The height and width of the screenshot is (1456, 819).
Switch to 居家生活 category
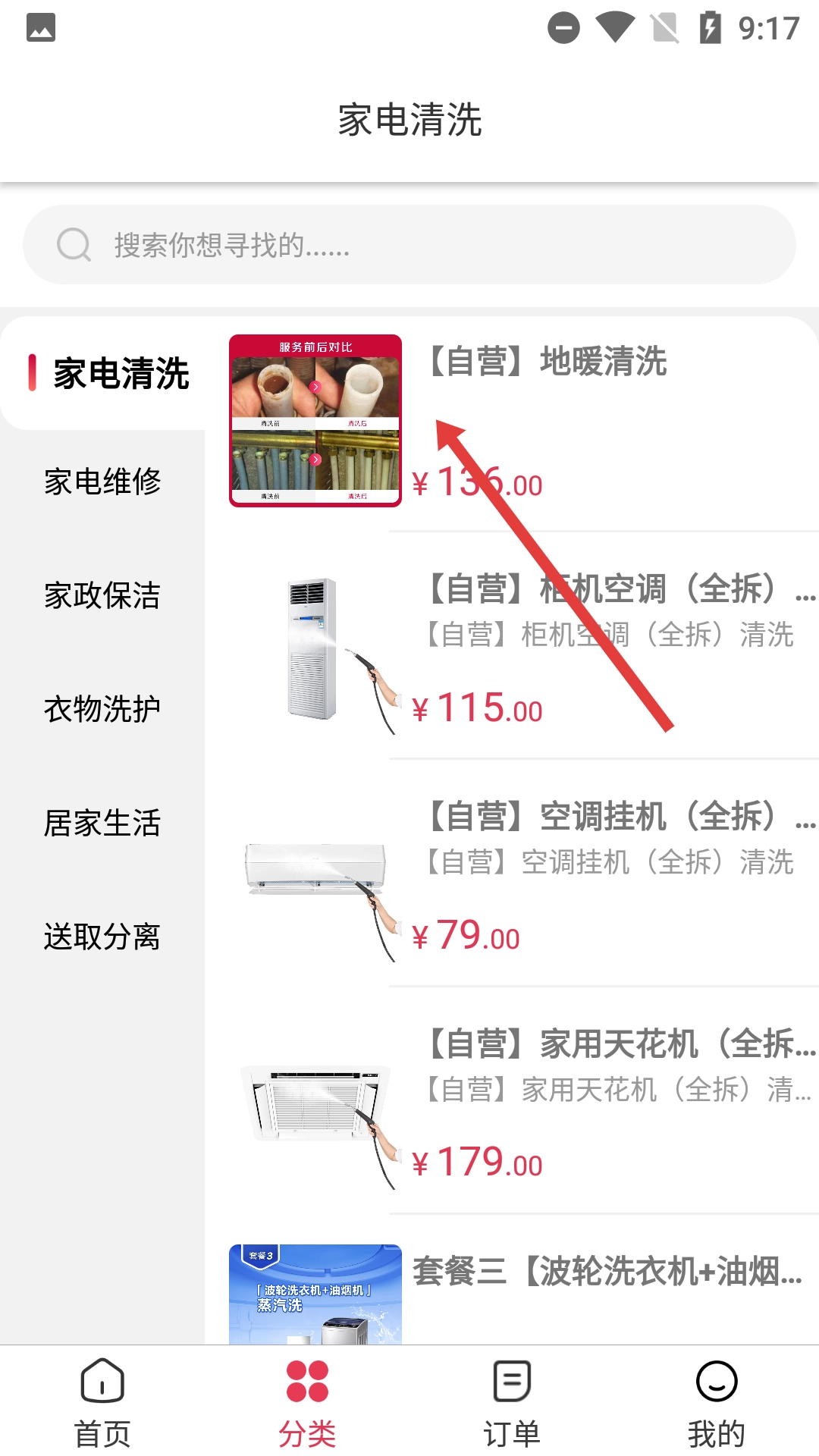102,824
